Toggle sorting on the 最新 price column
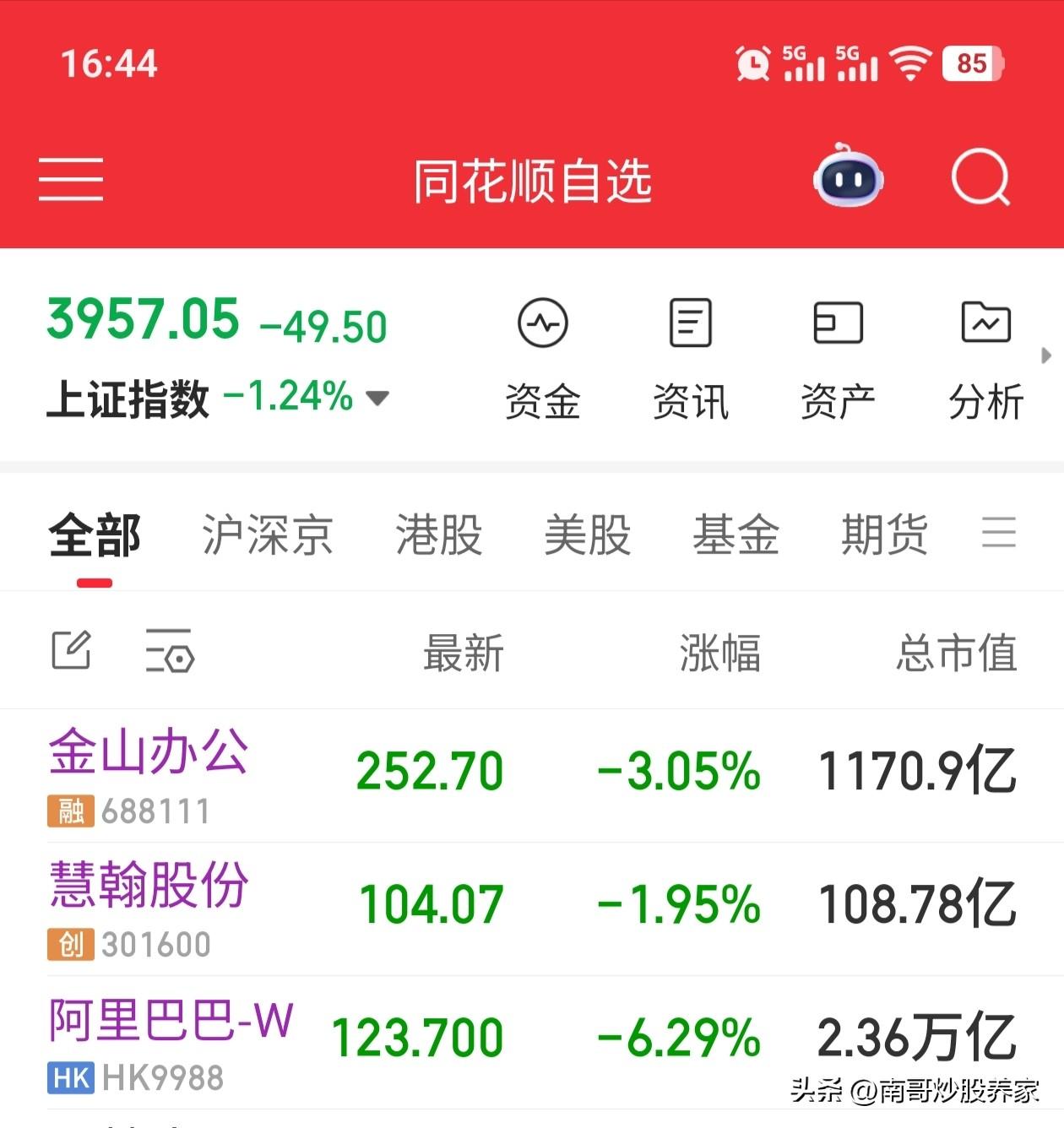The width and height of the screenshot is (1064, 1128). (463, 652)
